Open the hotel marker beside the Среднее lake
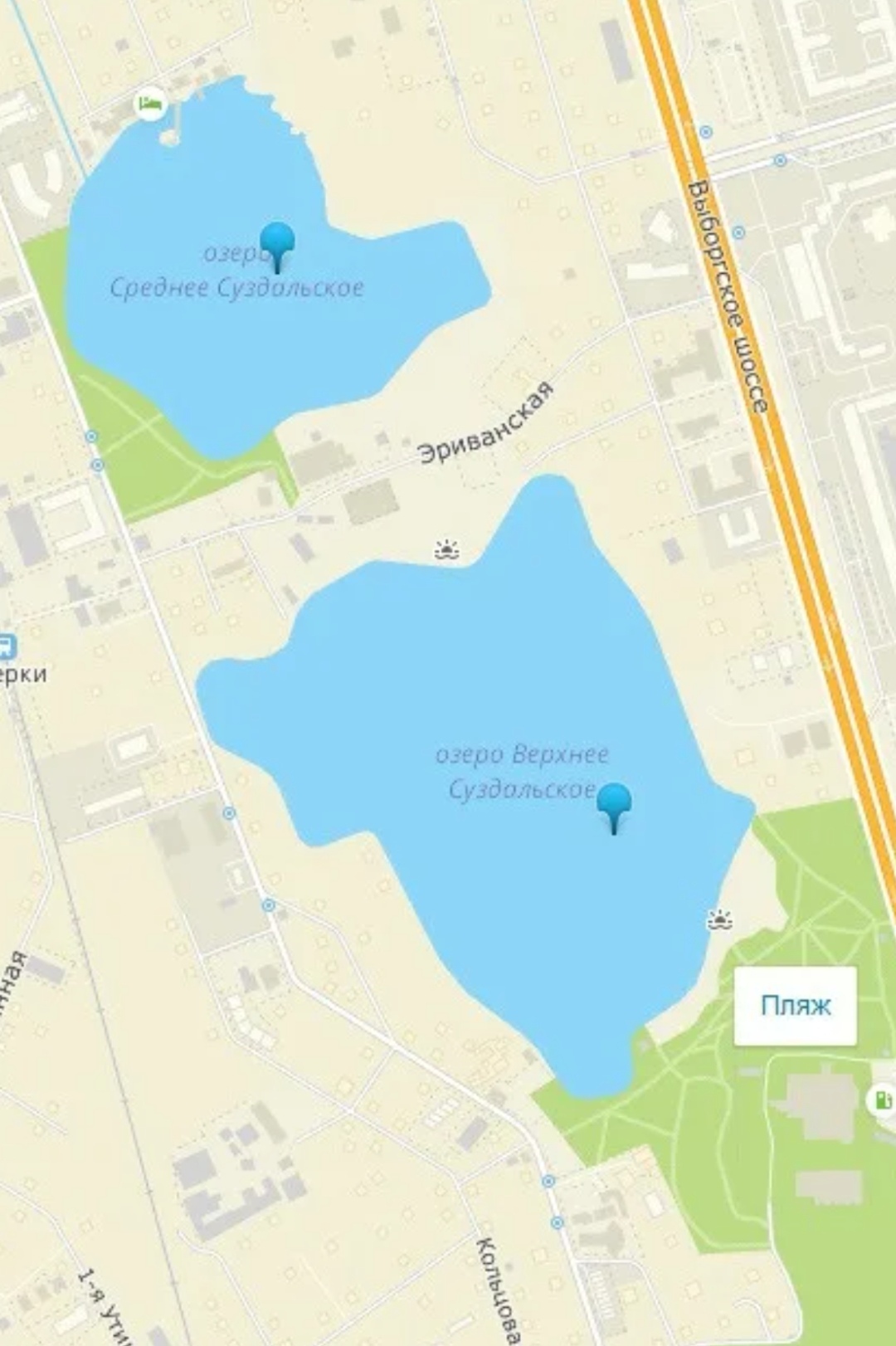The width and height of the screenshot is (896, 1346). point(150,105)
